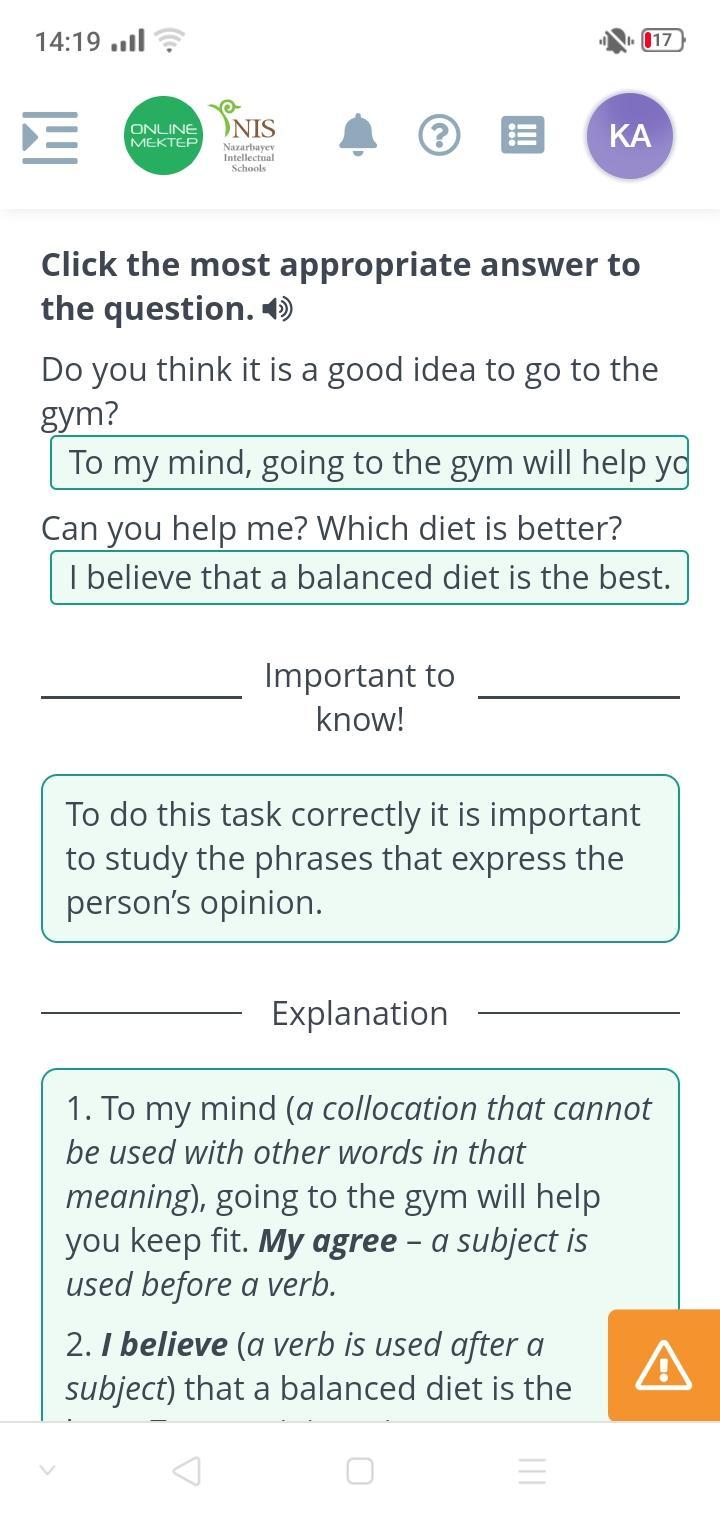The width and height of the screenshot is (720, 1520).
Task: Tap the orange warning report button
Action: 664,1365
